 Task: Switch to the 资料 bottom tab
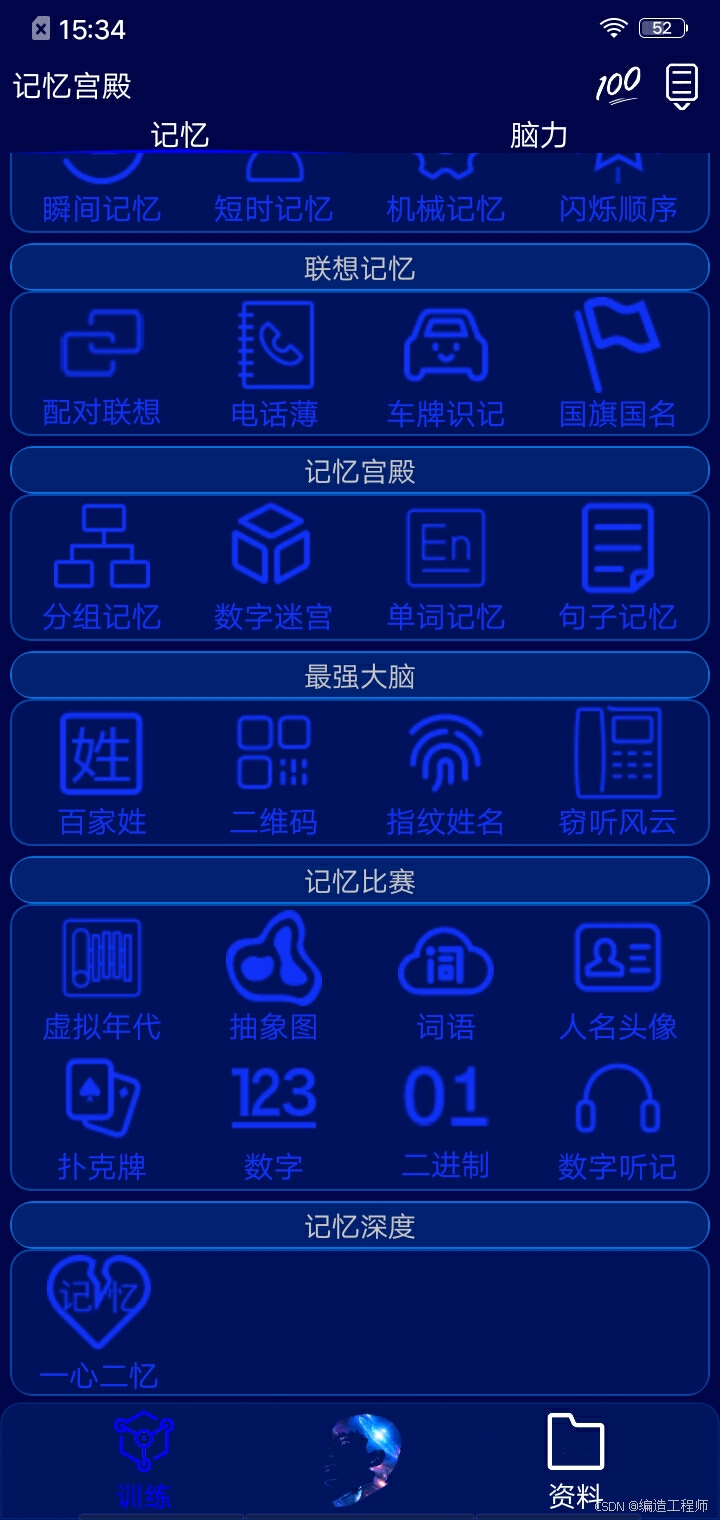[576, 1460]
